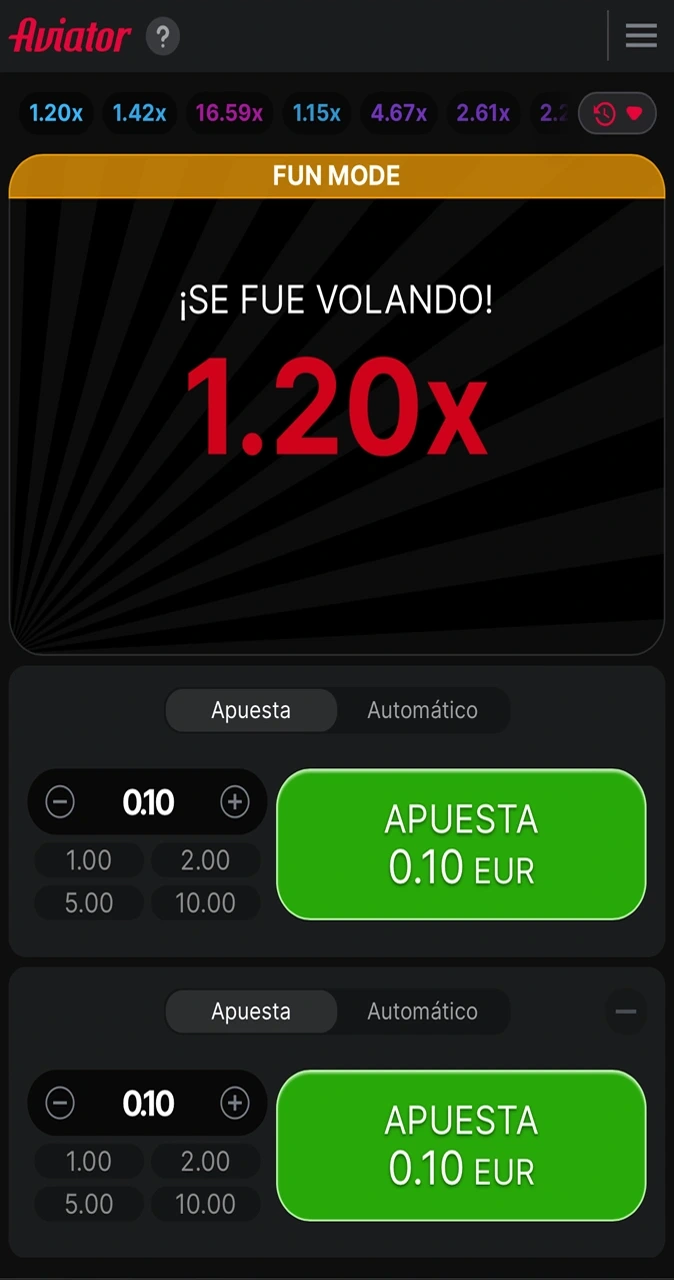
Task: Decrease the stake in the second bet panel
Action: tap(60, 1103)
